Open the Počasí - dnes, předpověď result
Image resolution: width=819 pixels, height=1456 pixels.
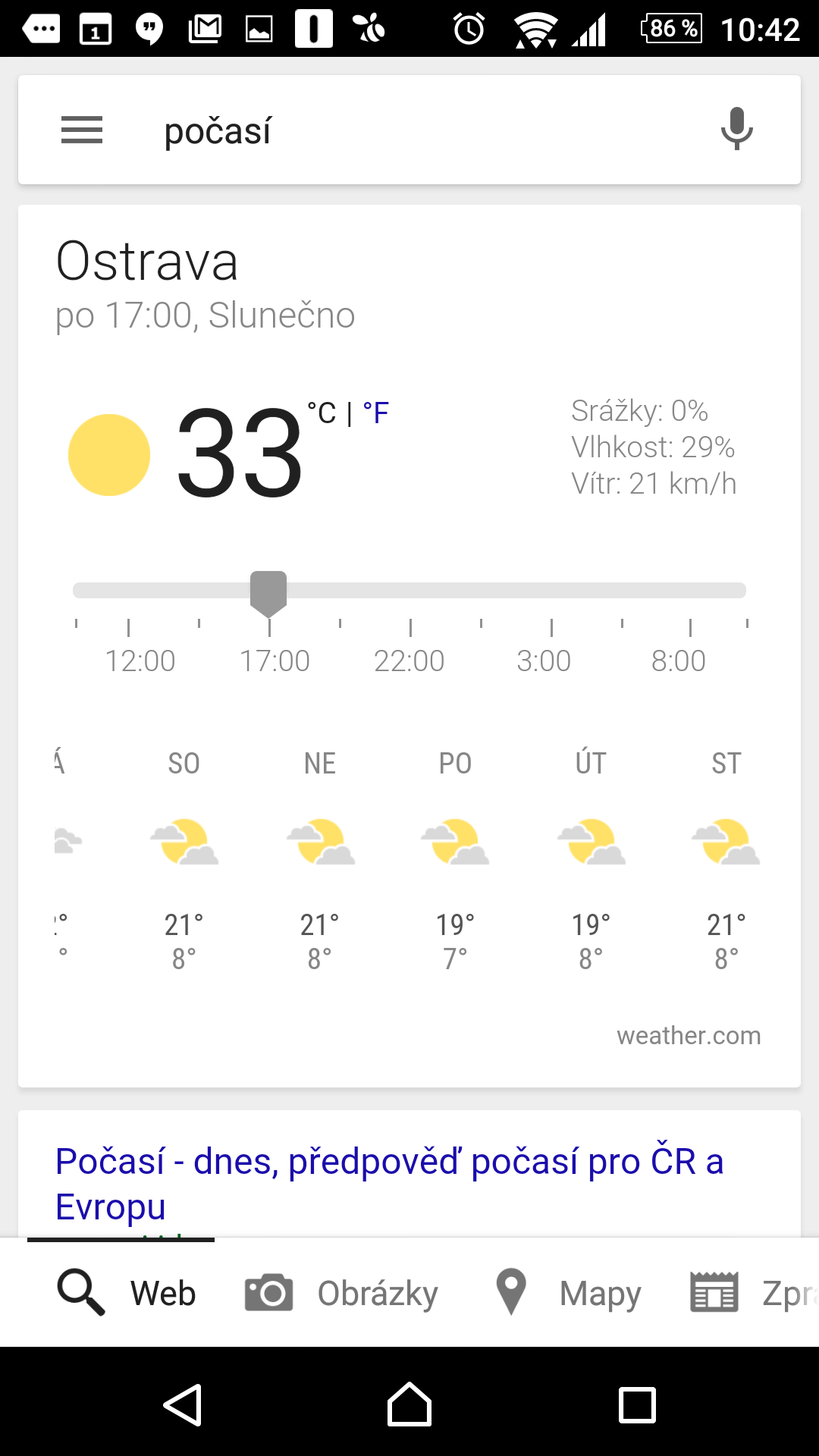[x=390, y=1184]
